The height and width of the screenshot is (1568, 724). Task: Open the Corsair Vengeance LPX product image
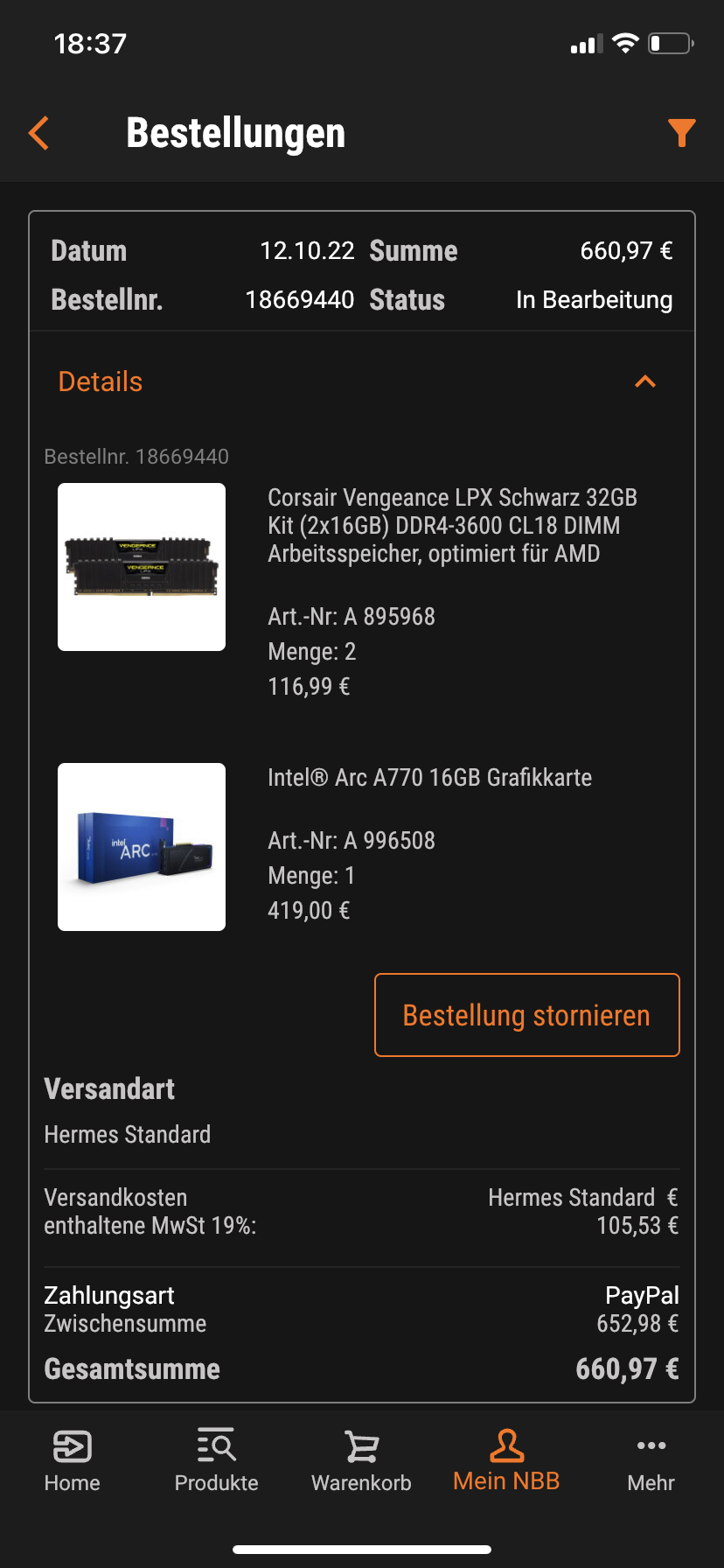(142, 567)
